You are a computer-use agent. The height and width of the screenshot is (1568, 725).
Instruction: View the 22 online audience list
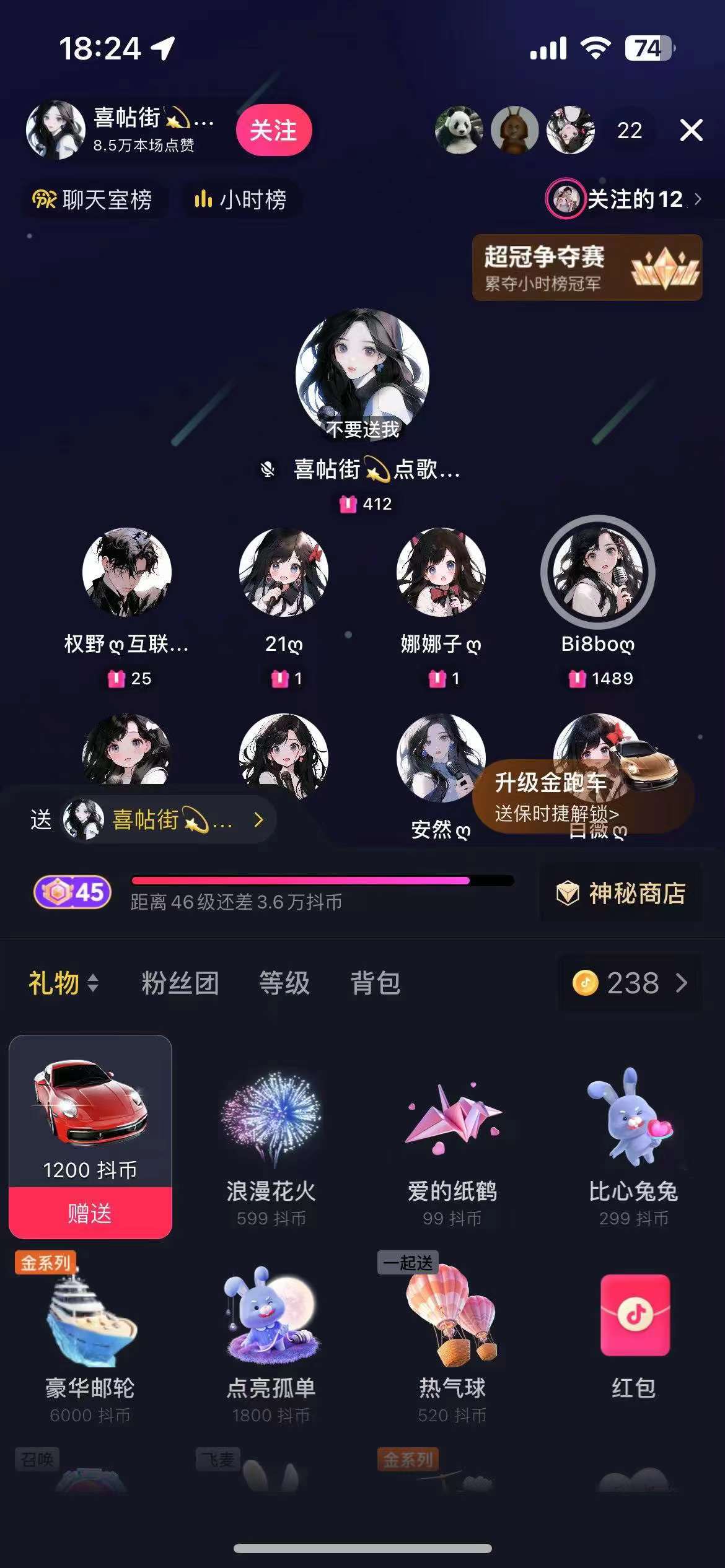(630, 131)
